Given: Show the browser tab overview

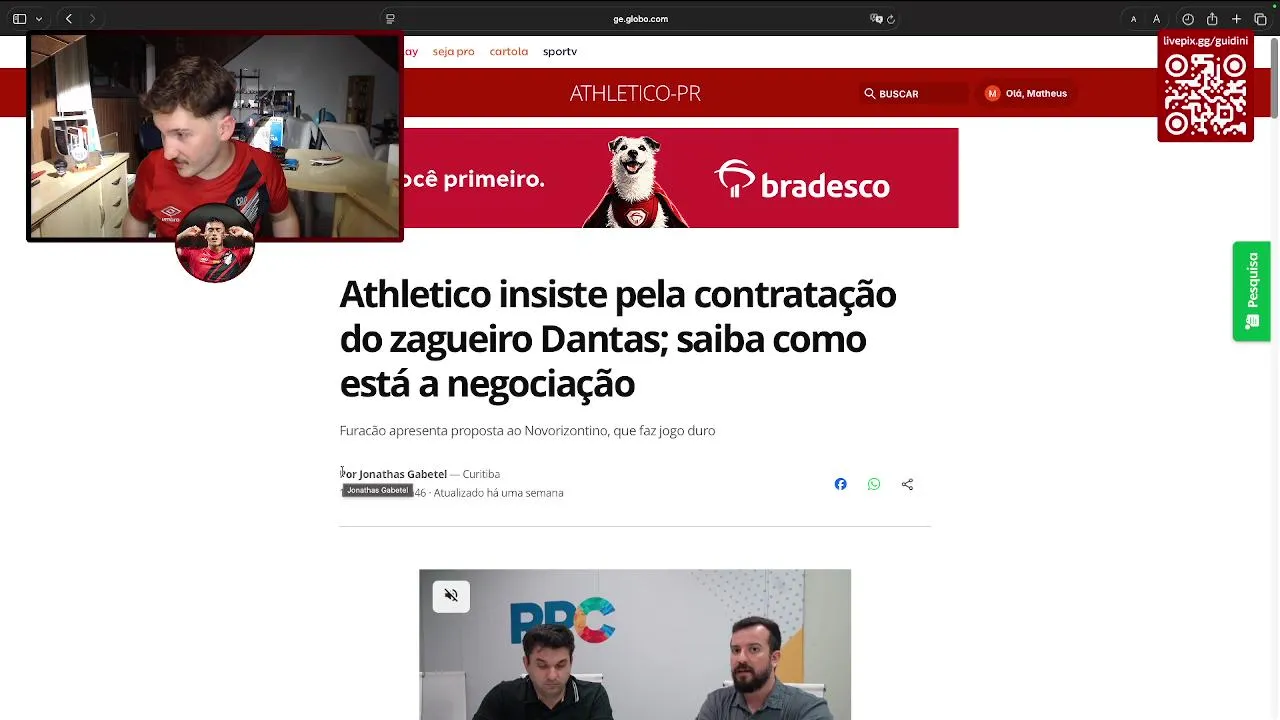Looking at the screenshot, I should coord(1260,19).
